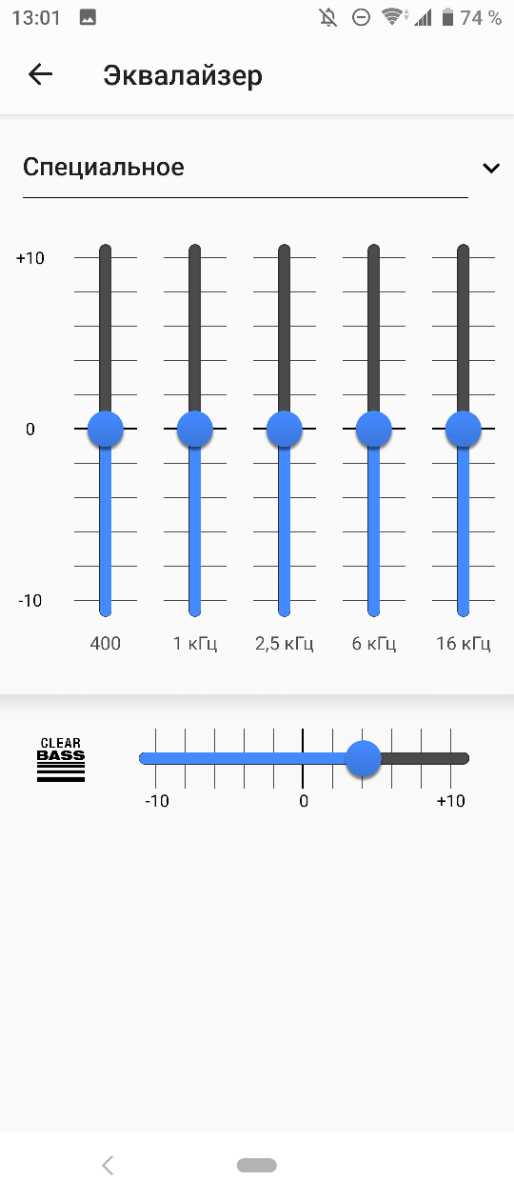Tap the 16 кГц band slider handle

click(463, 429)
